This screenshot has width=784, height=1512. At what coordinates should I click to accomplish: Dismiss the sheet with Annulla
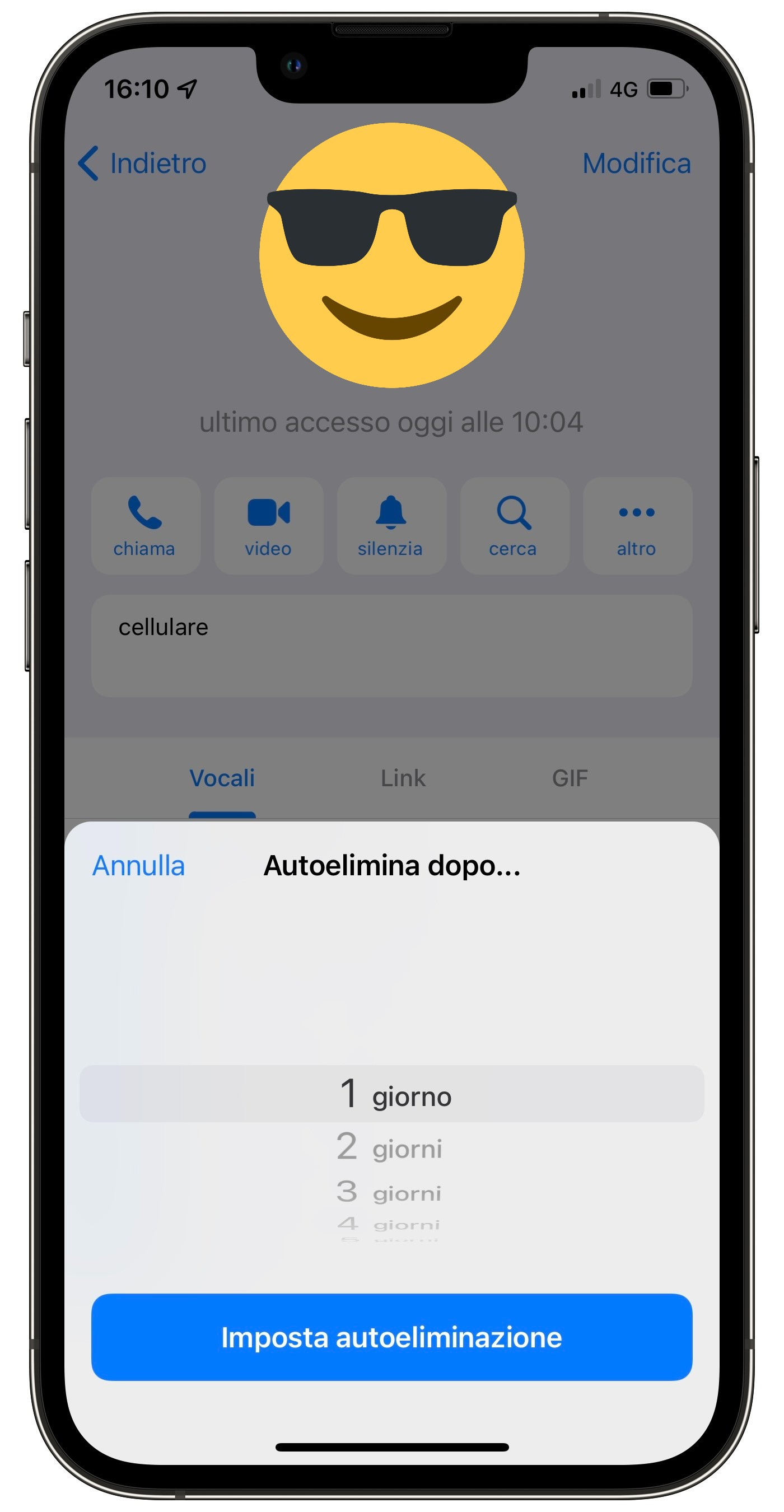tap(138, 865)
